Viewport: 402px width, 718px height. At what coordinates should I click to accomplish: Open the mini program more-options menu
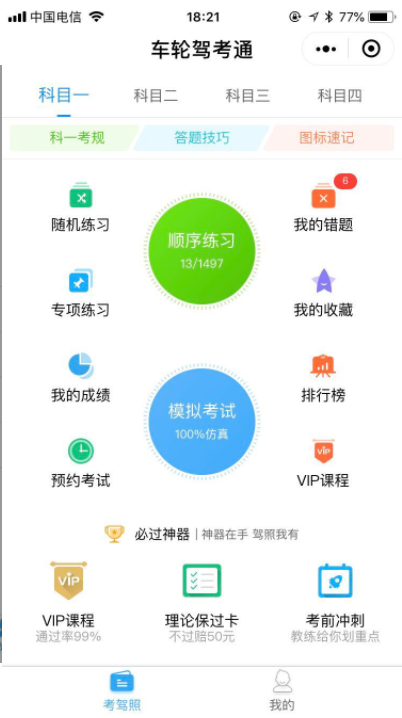pos(326,49)
